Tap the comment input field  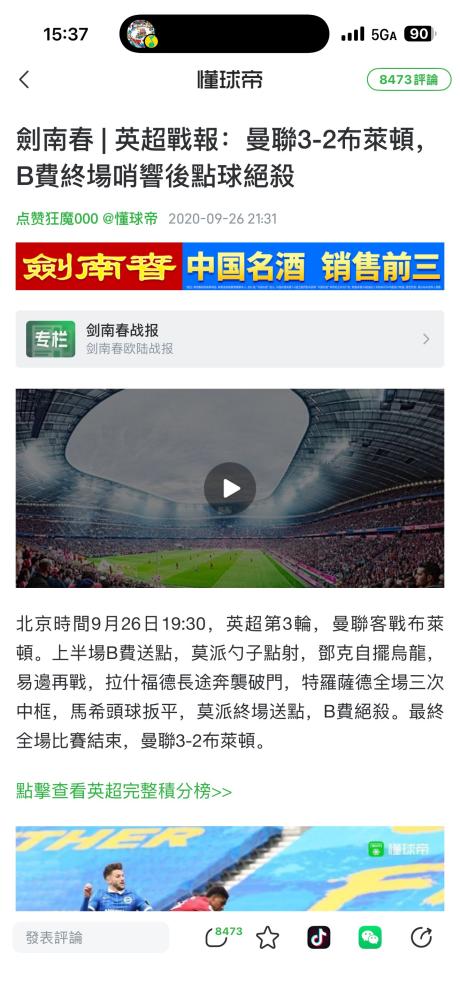91,937
